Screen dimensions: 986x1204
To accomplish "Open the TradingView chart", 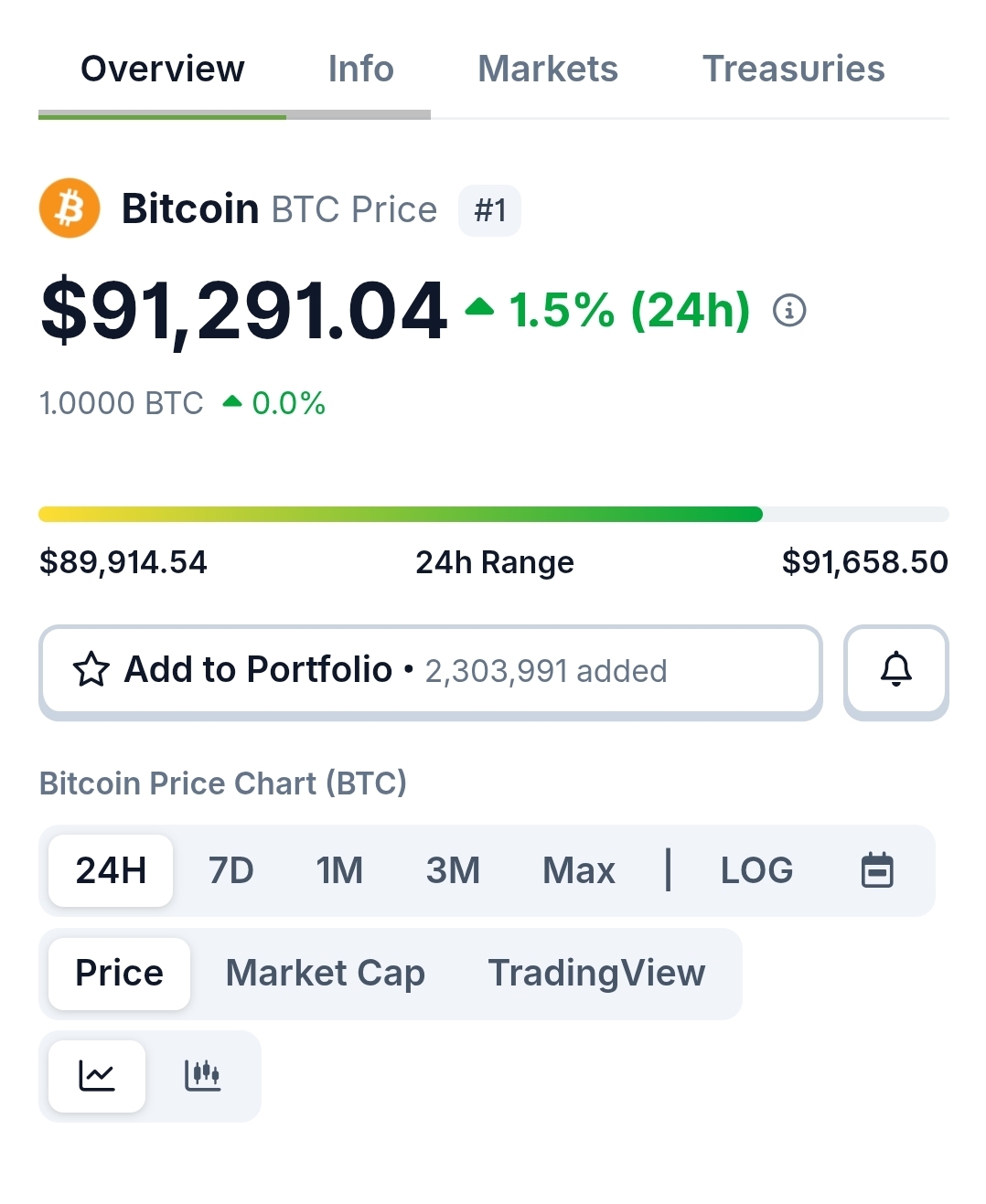I will click(x=596, y=974).
